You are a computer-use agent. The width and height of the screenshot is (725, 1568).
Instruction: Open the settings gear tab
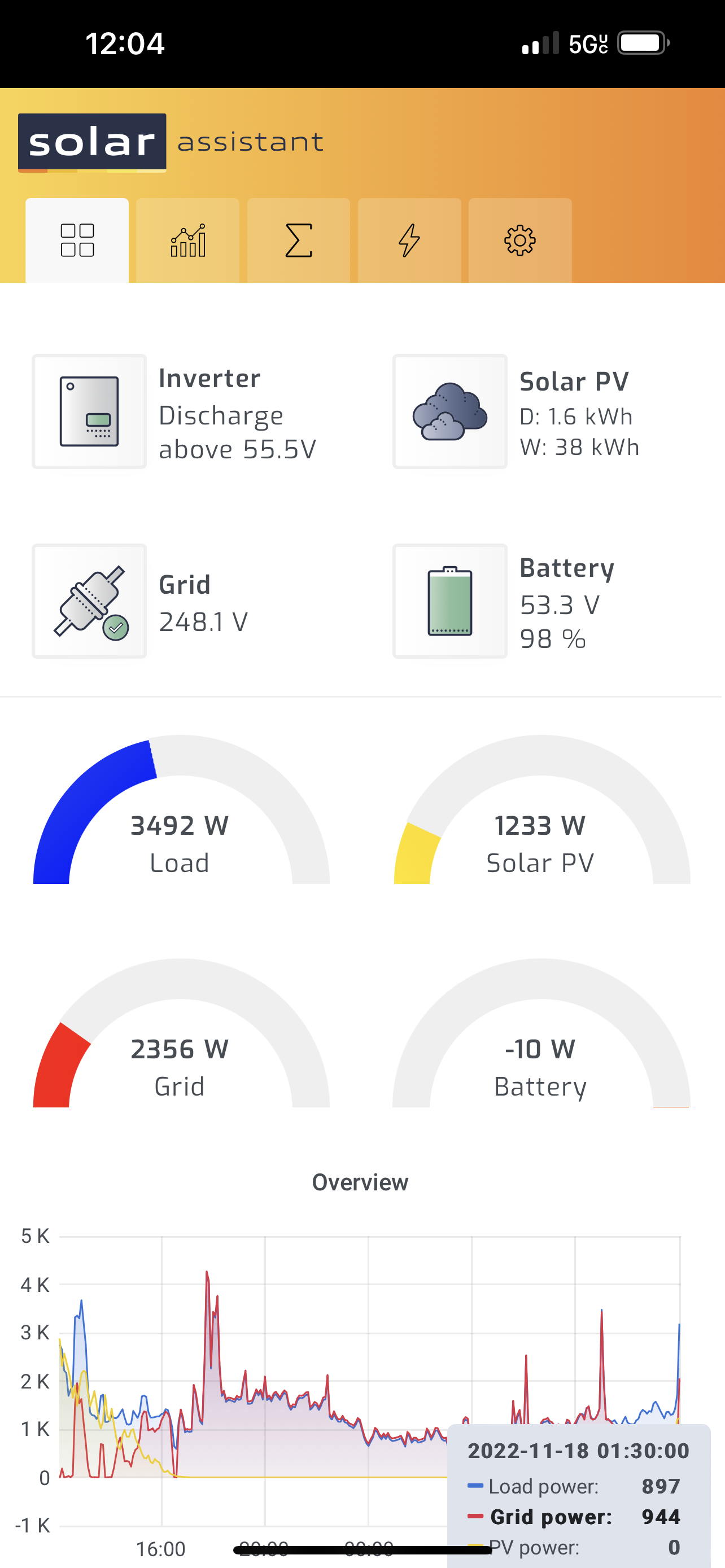pyautogui.click(x=520, y=240)
